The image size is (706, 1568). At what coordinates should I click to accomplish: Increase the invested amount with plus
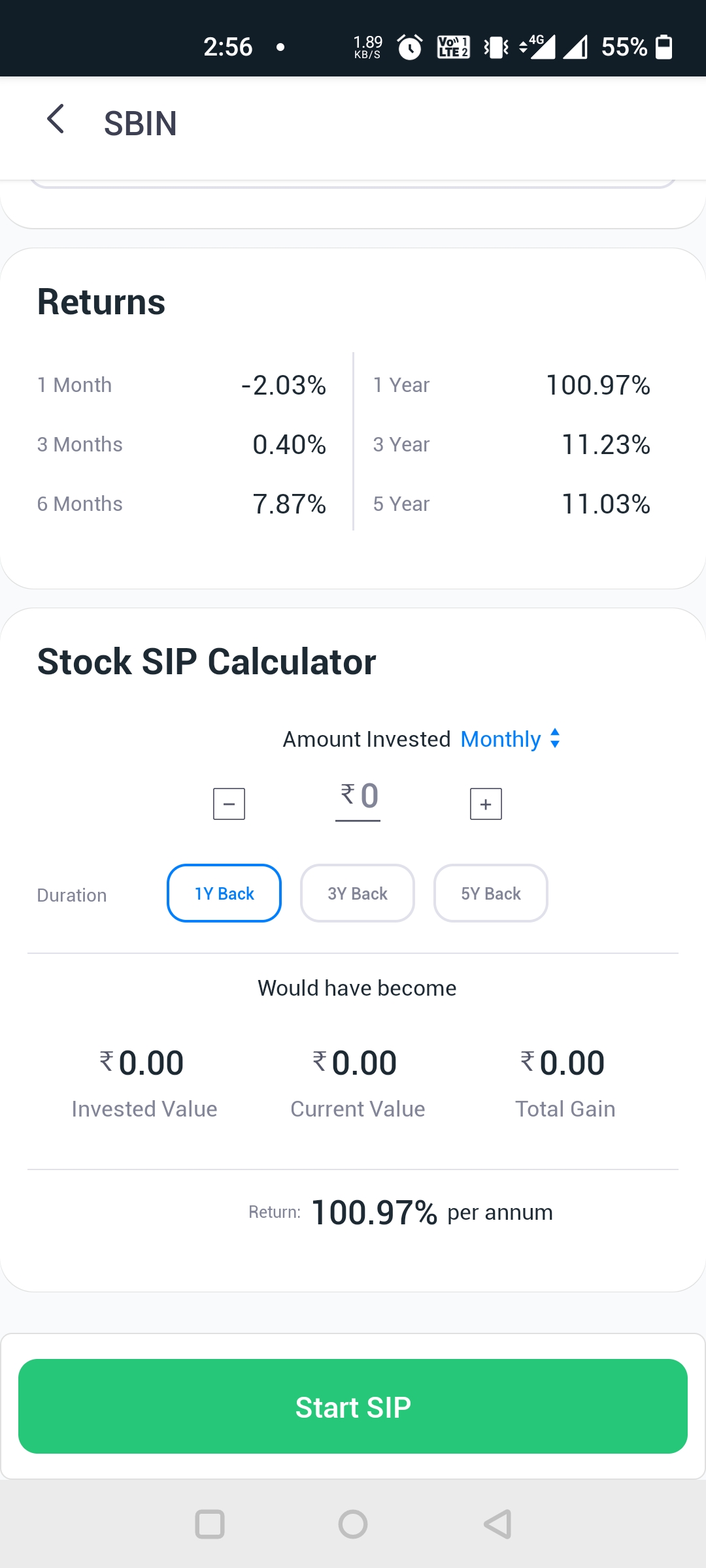pyautogui.click(x=486, y=804)
